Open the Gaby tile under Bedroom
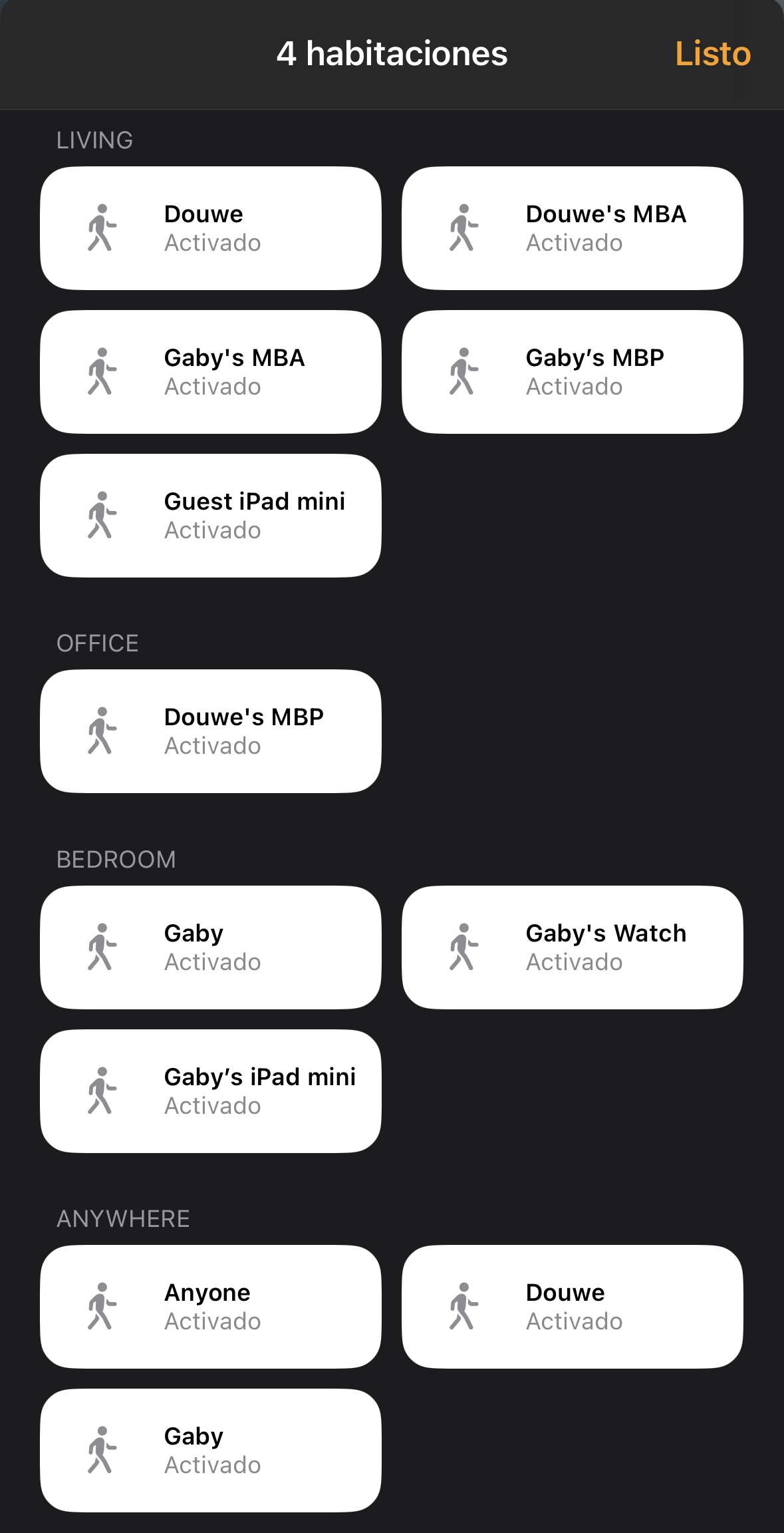This screenshot has height=1533, width=784. click(x=210, y=947)
